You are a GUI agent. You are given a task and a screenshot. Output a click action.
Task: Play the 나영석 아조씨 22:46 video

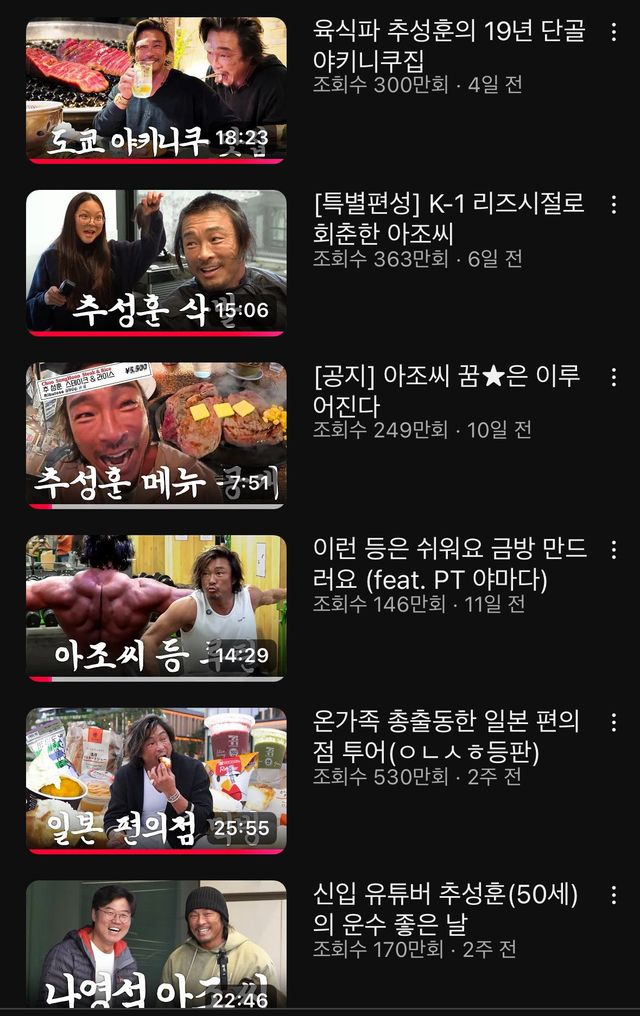tap(156, 943)
